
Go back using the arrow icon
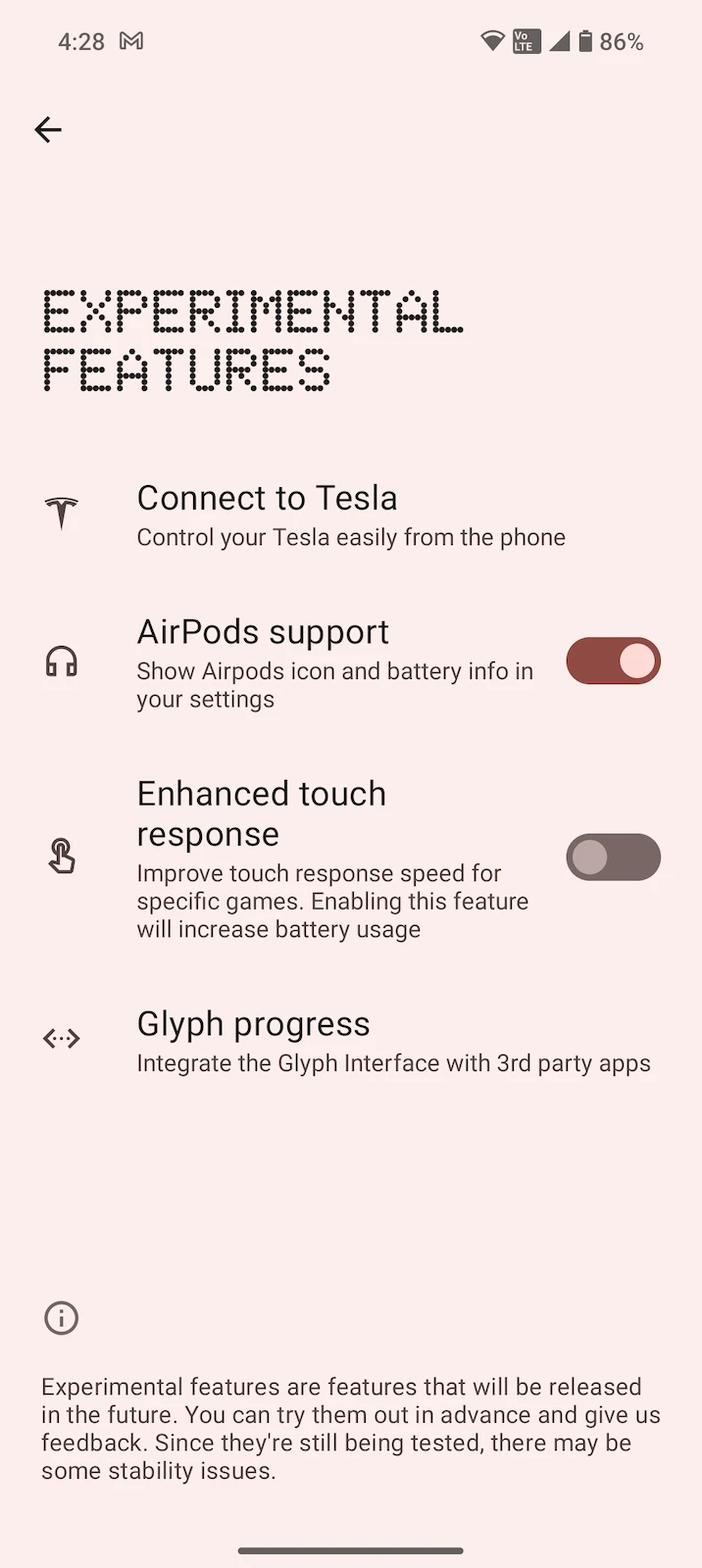coord(48,129)
